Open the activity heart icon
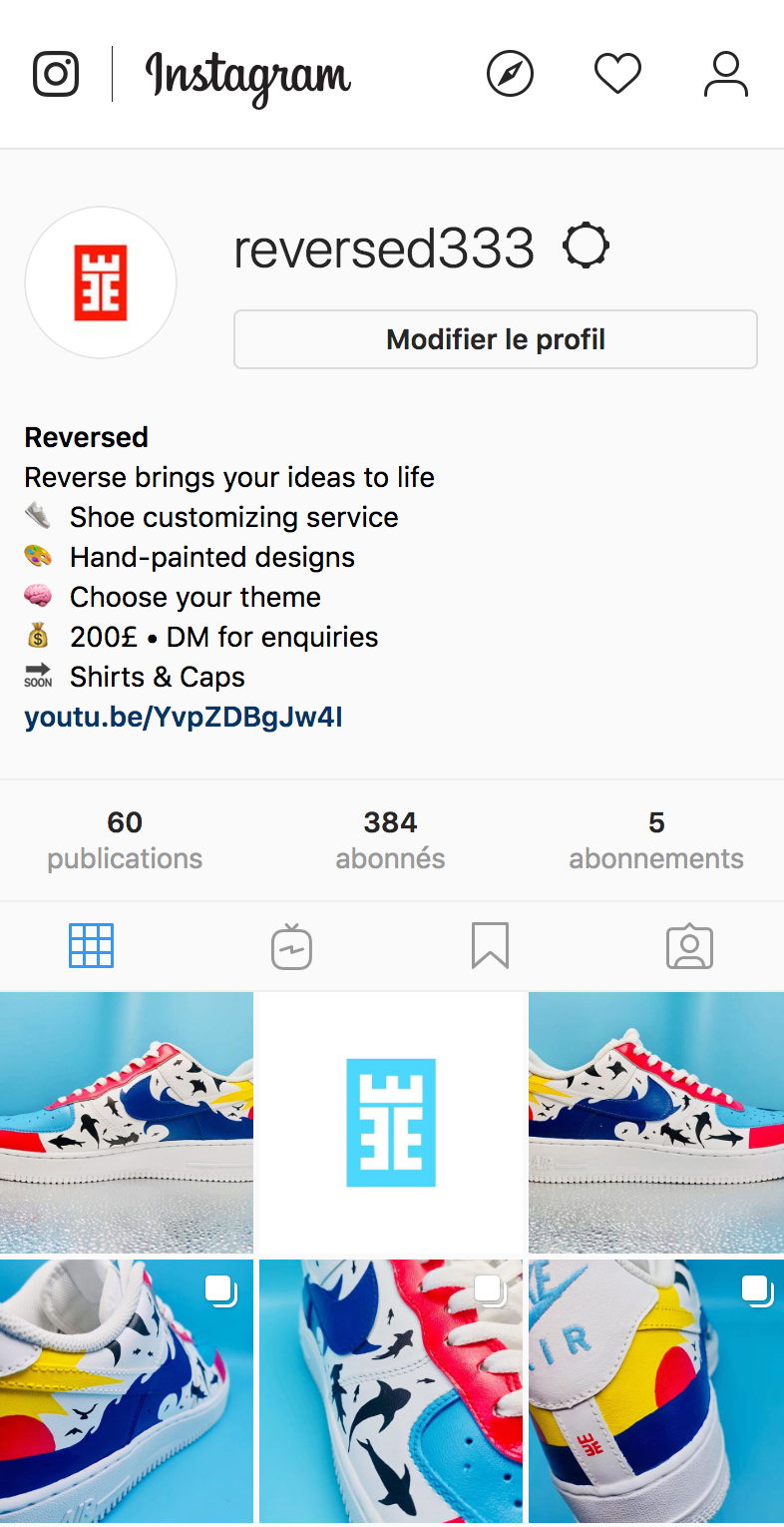The width and height of the screenshot is (784, 1527). 617,75
